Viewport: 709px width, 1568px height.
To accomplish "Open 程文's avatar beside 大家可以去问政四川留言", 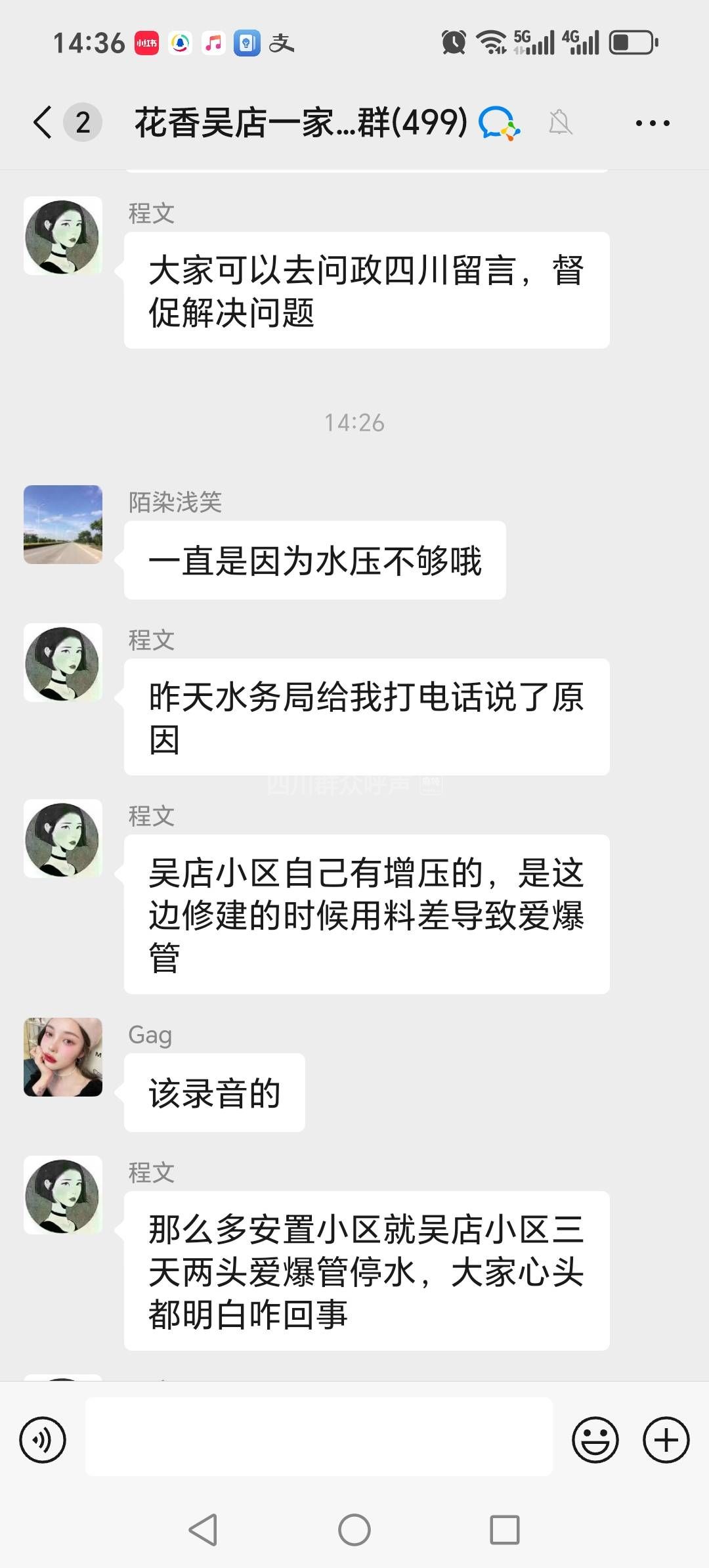I will pyautogui.click(x=63, y=236).
